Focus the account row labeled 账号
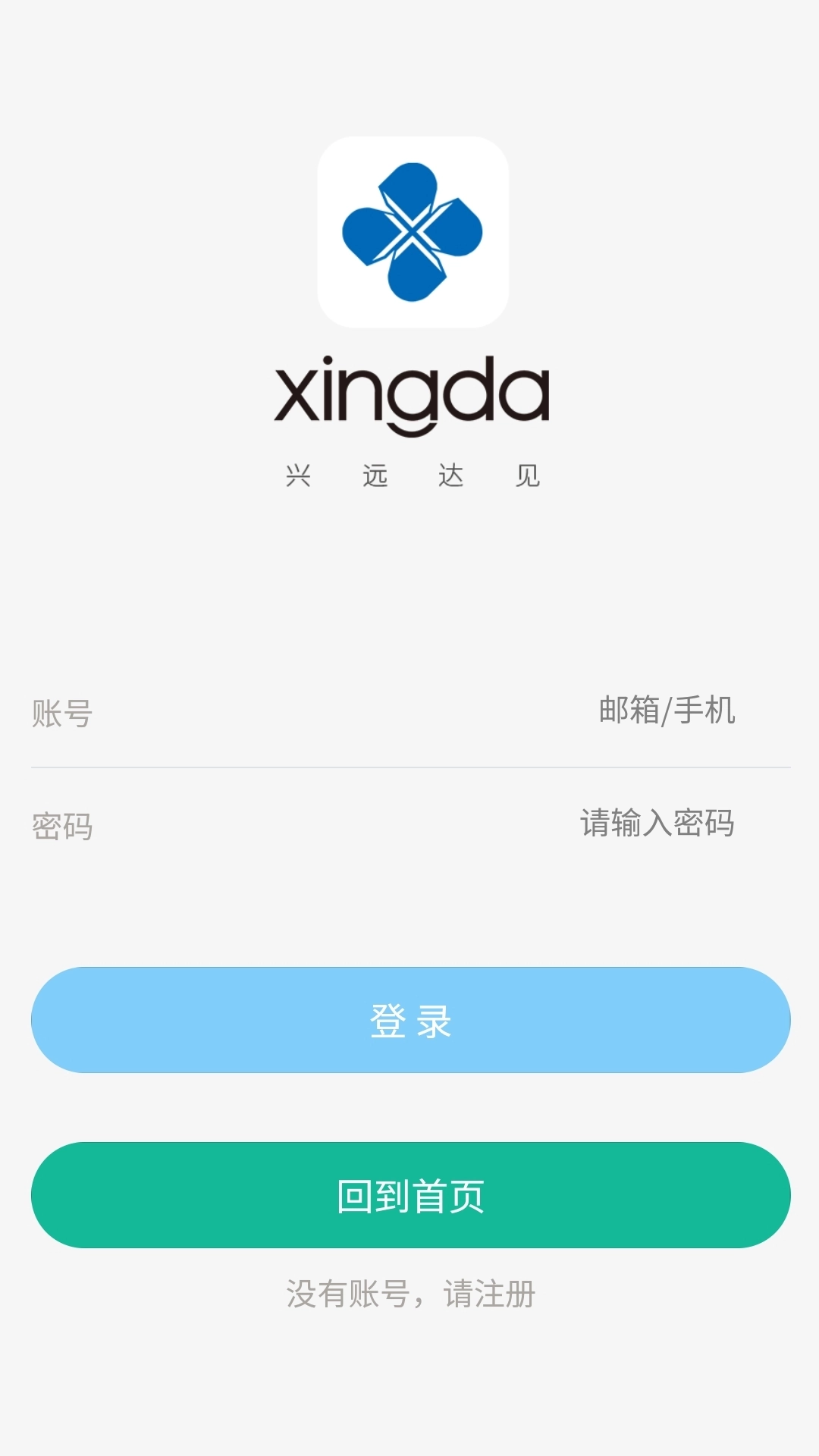Image resolution: width=819 pixels, height=1456 pixels. tap(63, 713)
